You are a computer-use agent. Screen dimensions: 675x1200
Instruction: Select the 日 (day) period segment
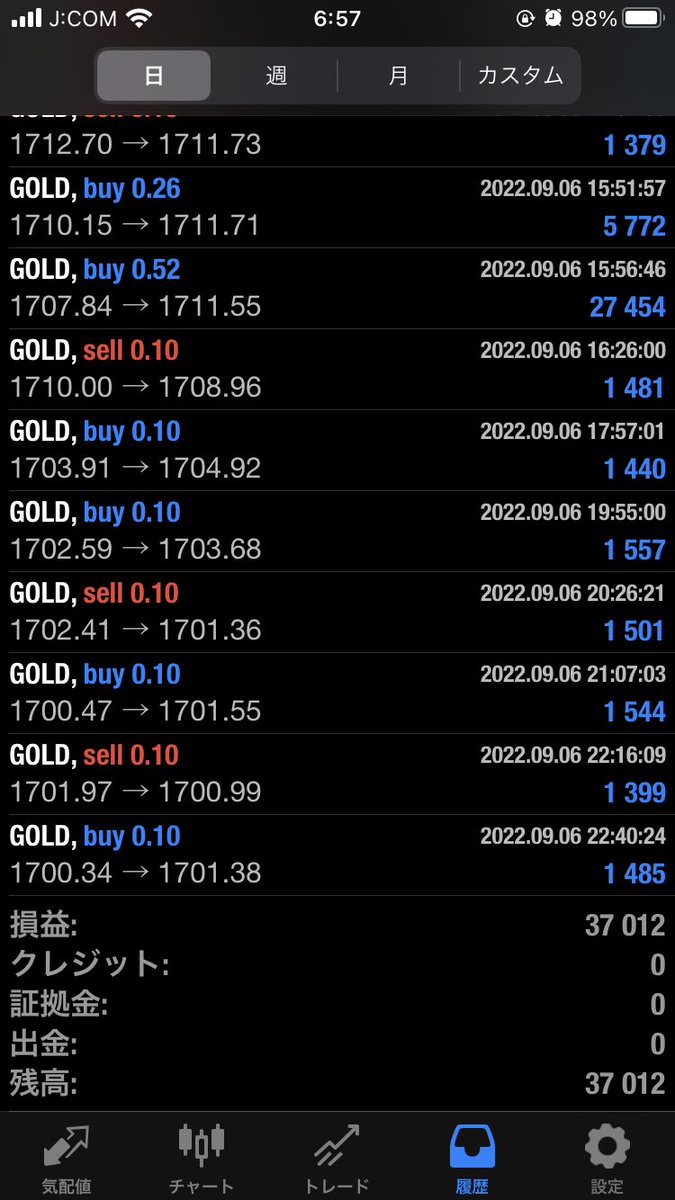coord(154,75)
